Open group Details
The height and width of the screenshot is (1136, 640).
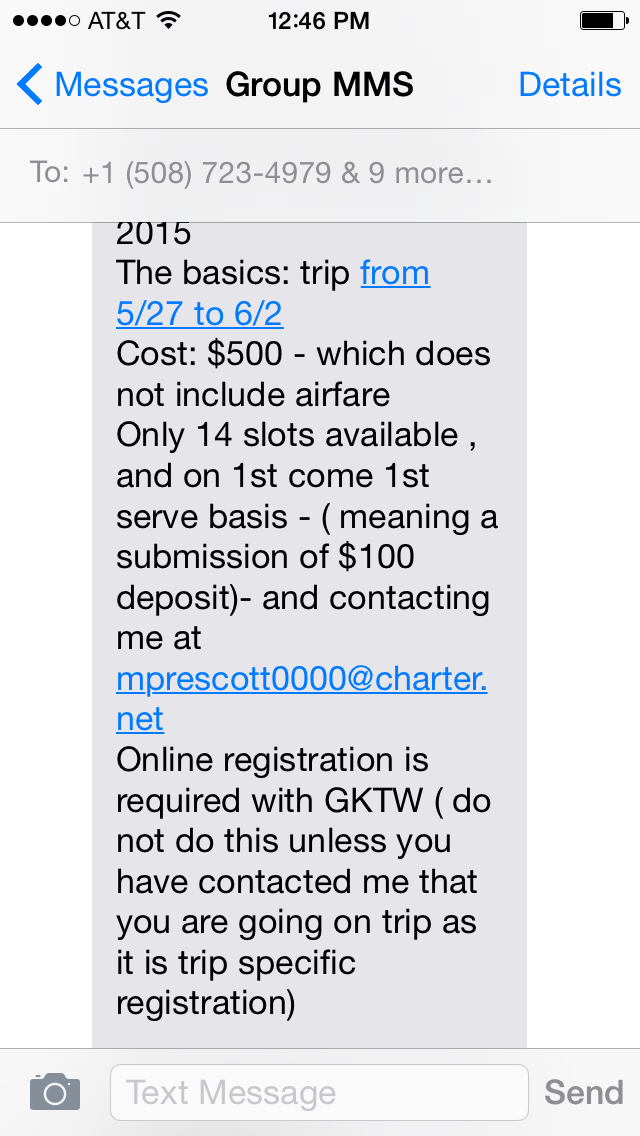(569, 85)
